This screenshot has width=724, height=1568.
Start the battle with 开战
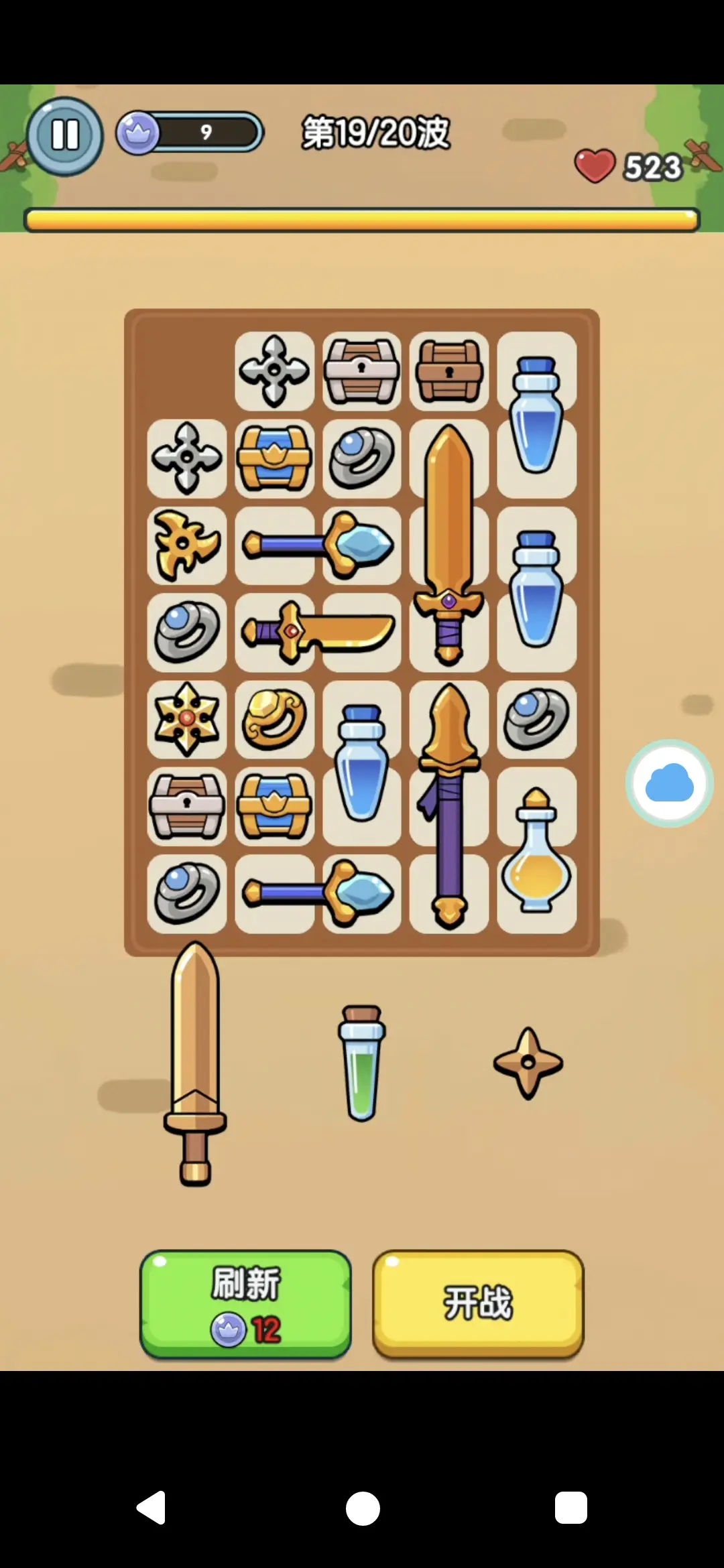pyautogui.click(x=478, y=1303)
